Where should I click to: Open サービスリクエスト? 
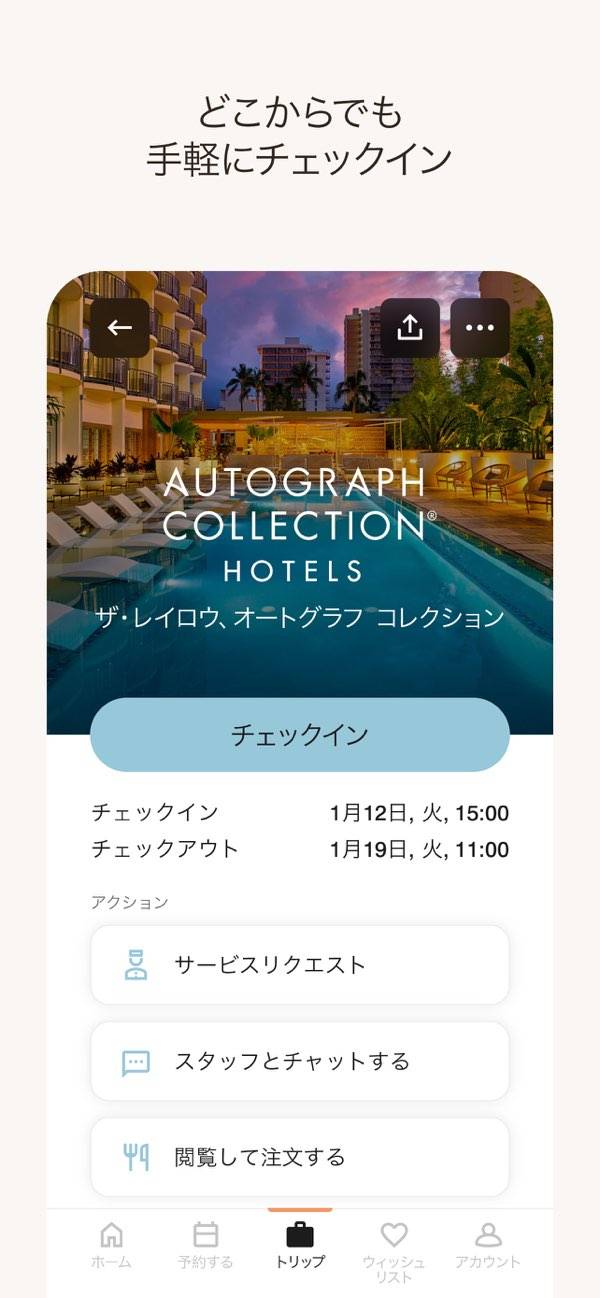[x=300, y=965]
